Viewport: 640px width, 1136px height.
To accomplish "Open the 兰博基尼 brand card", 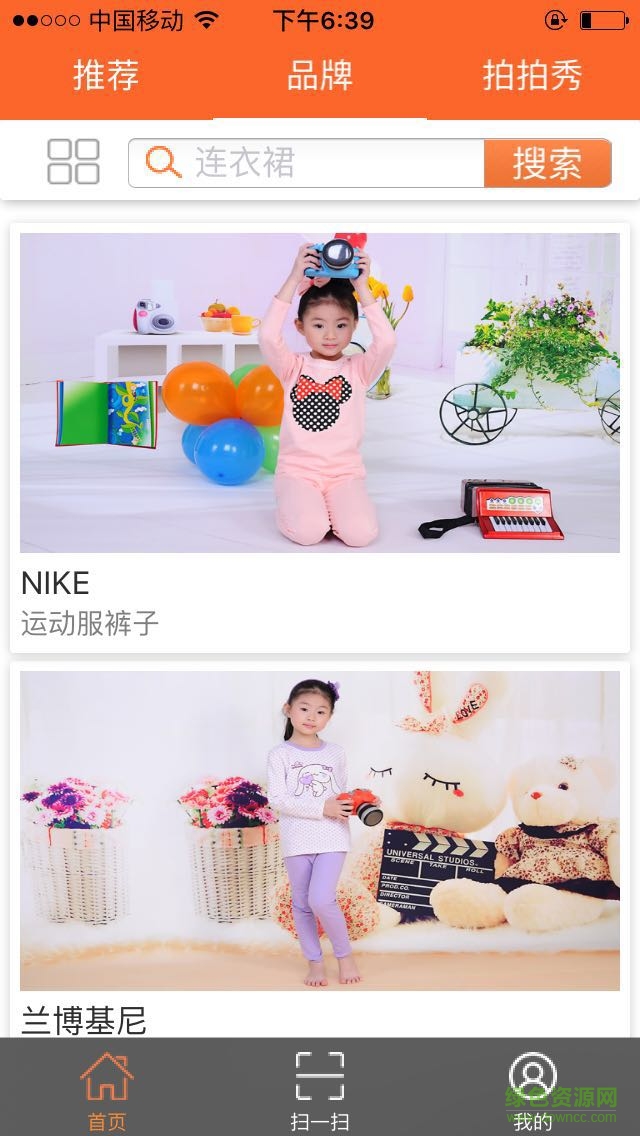I will [x=320, y=850].
